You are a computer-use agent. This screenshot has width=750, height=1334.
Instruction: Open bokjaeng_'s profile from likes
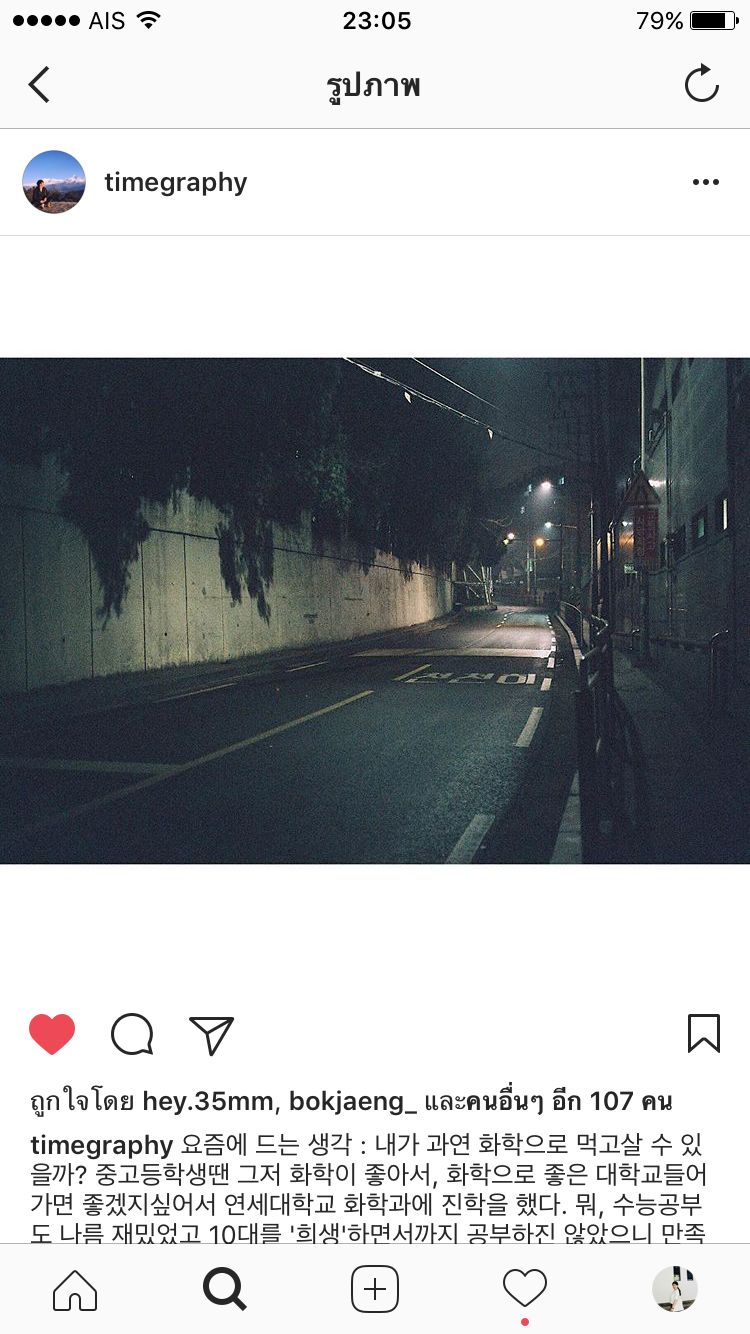pos(353,1101)
